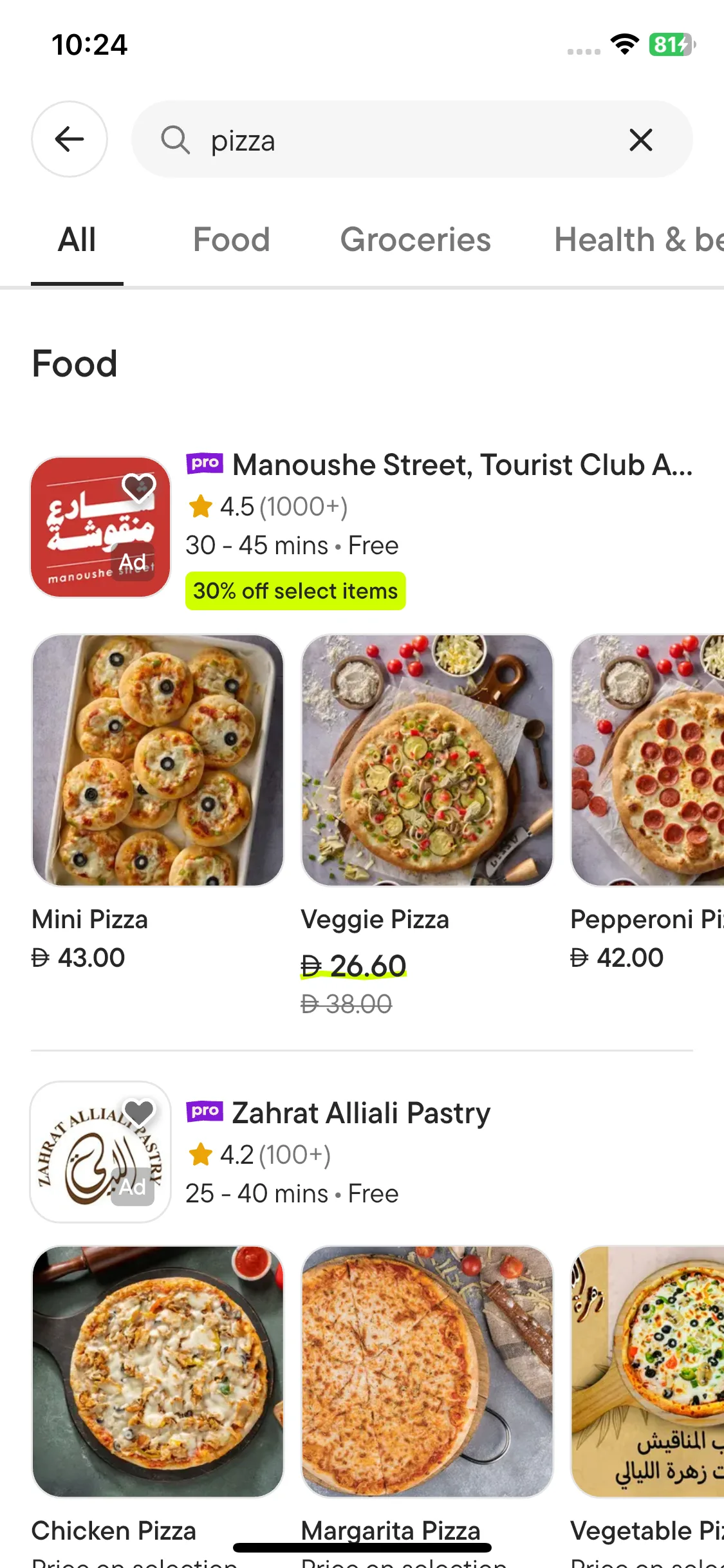Viewport: 724px width, 1568px height.
Task: Open the Mini Pizza item
Action: point(158,760)
